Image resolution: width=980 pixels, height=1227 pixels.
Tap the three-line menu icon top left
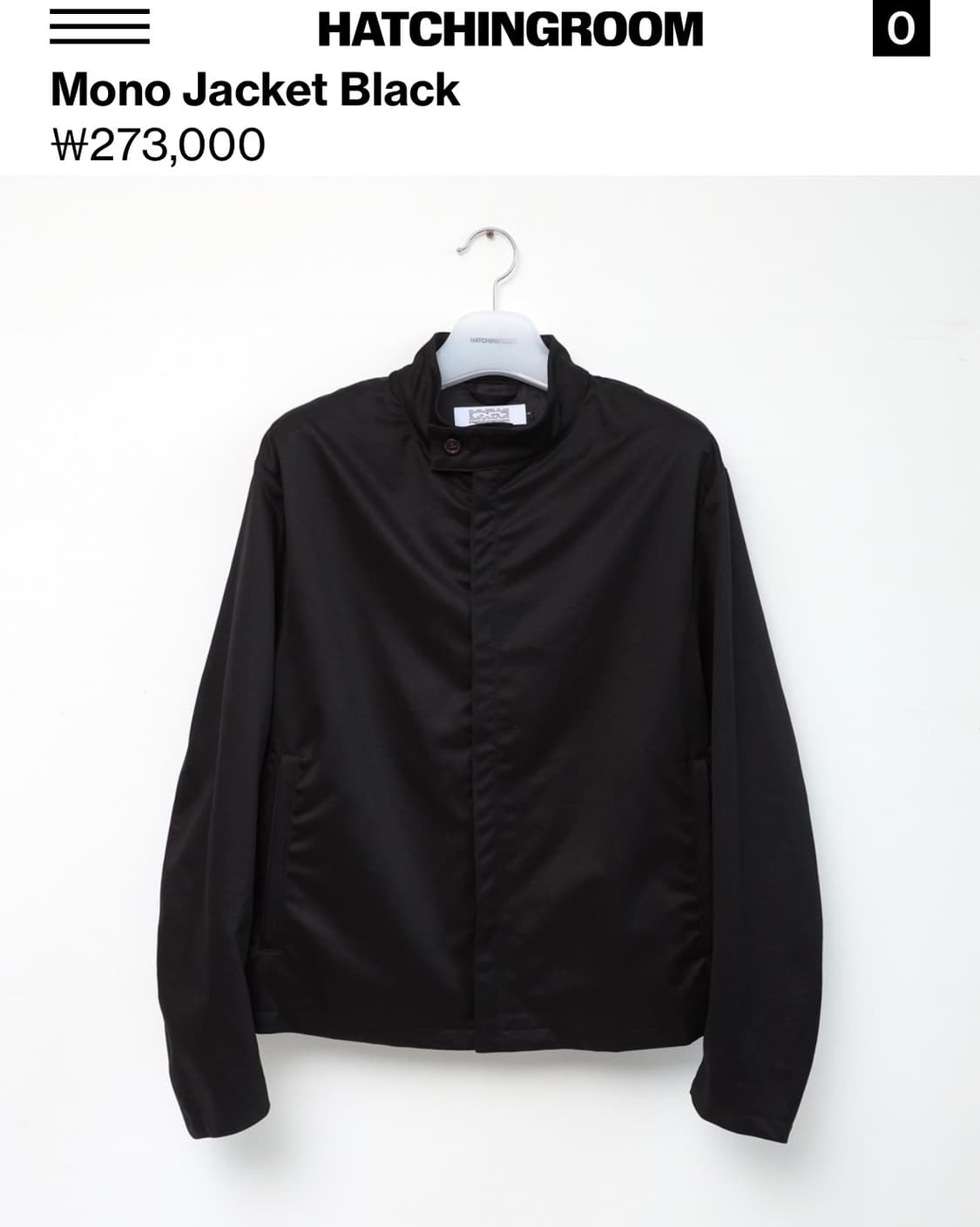point(98,26)
